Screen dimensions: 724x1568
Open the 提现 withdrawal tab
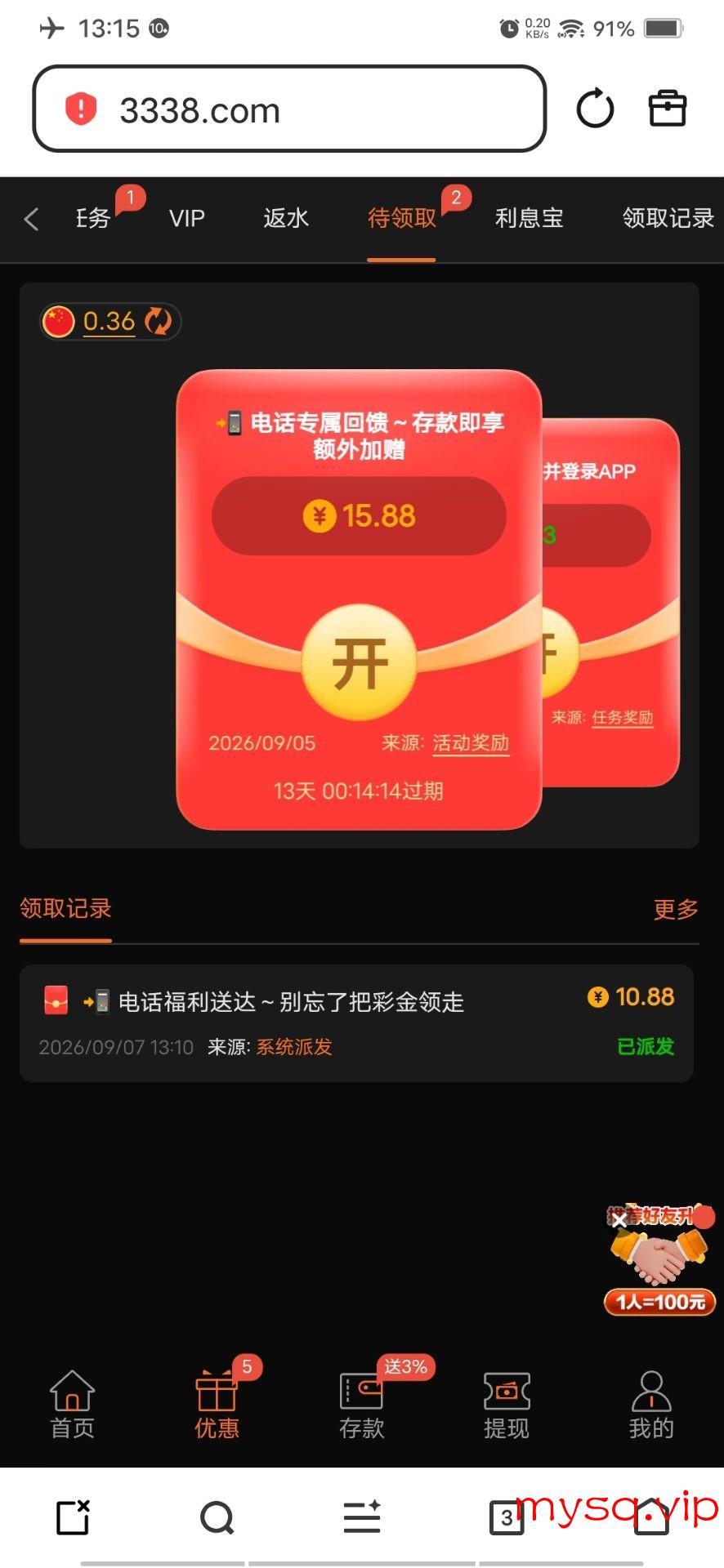[507, 1405]
